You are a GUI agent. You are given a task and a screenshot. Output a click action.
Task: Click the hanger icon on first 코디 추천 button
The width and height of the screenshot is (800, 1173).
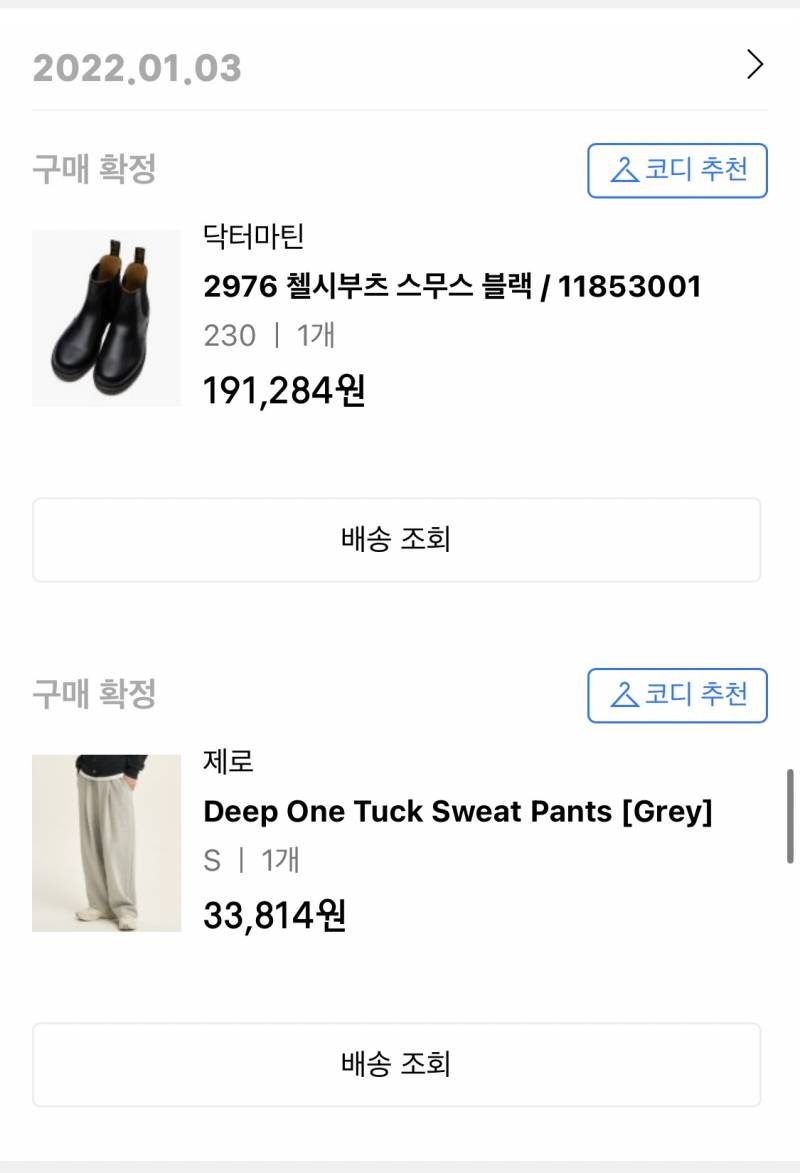(623, 171)
